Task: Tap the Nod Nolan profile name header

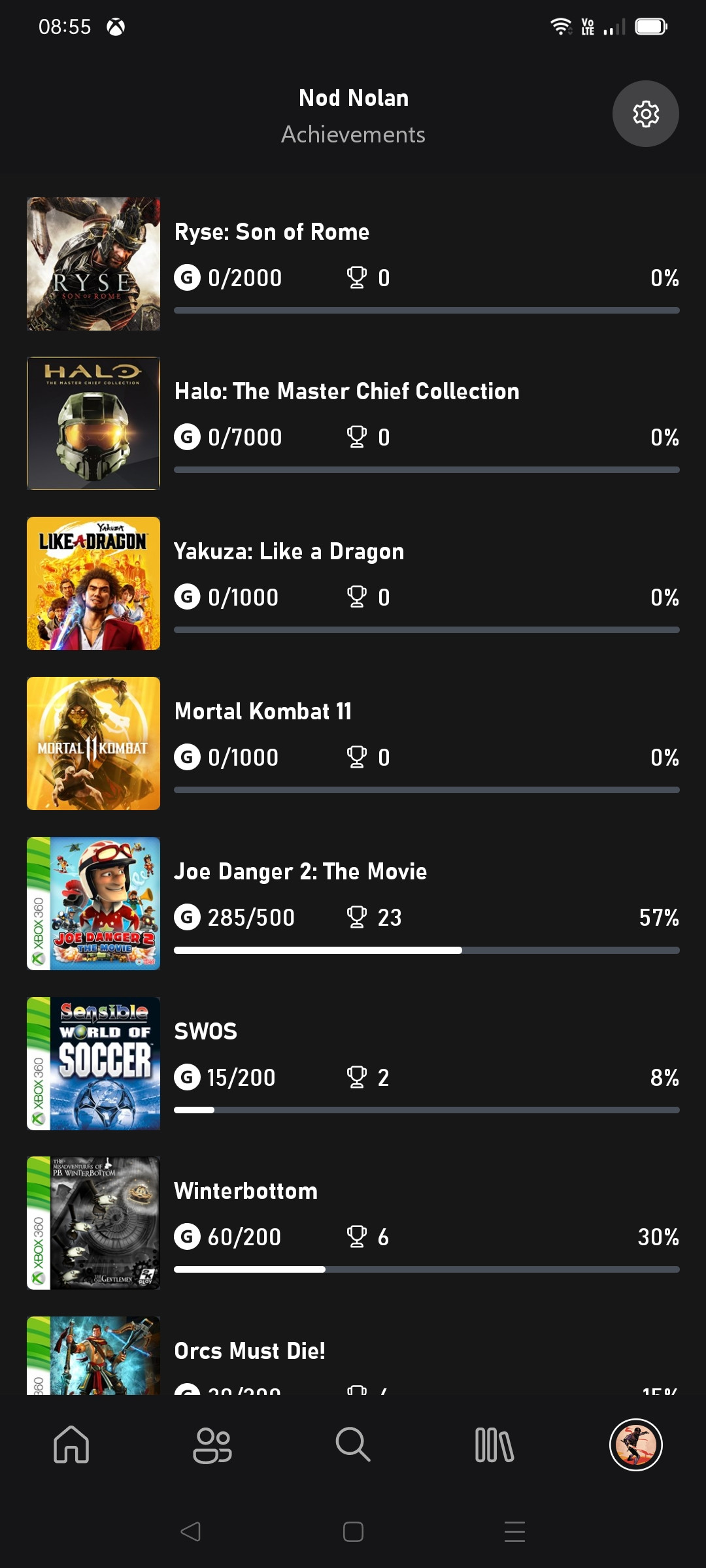Action: (353, 97)
